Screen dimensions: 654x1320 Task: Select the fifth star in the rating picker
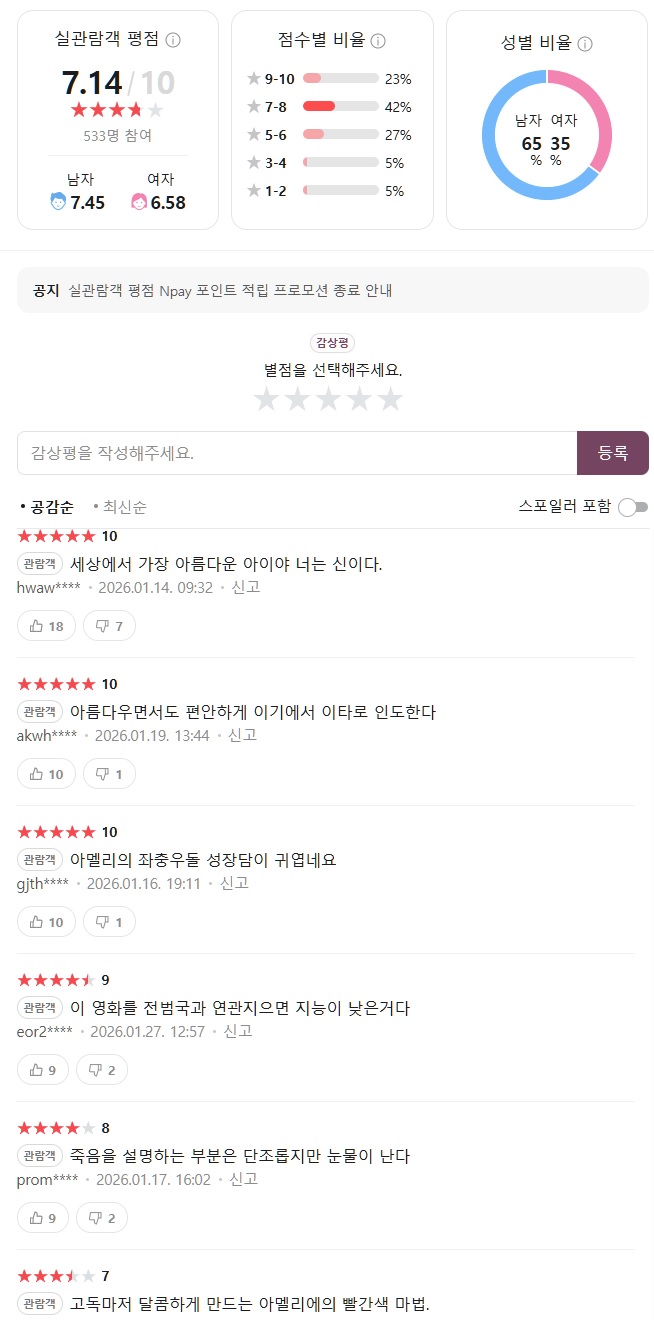390,400
